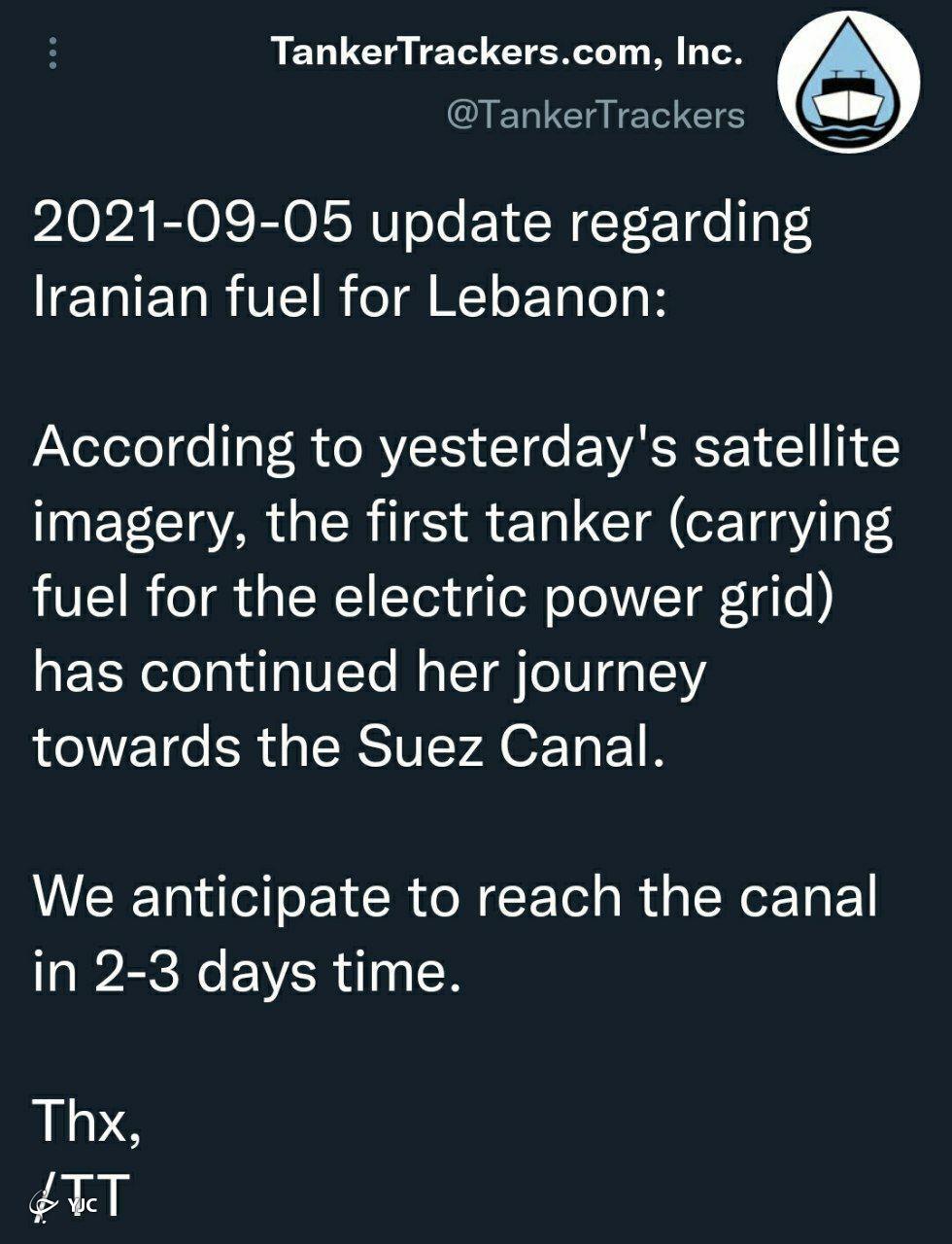Open the TankerTrackers profile avatar
Image resolution: width=952 pixels, height=1244 pixels.
pos(848,82)
